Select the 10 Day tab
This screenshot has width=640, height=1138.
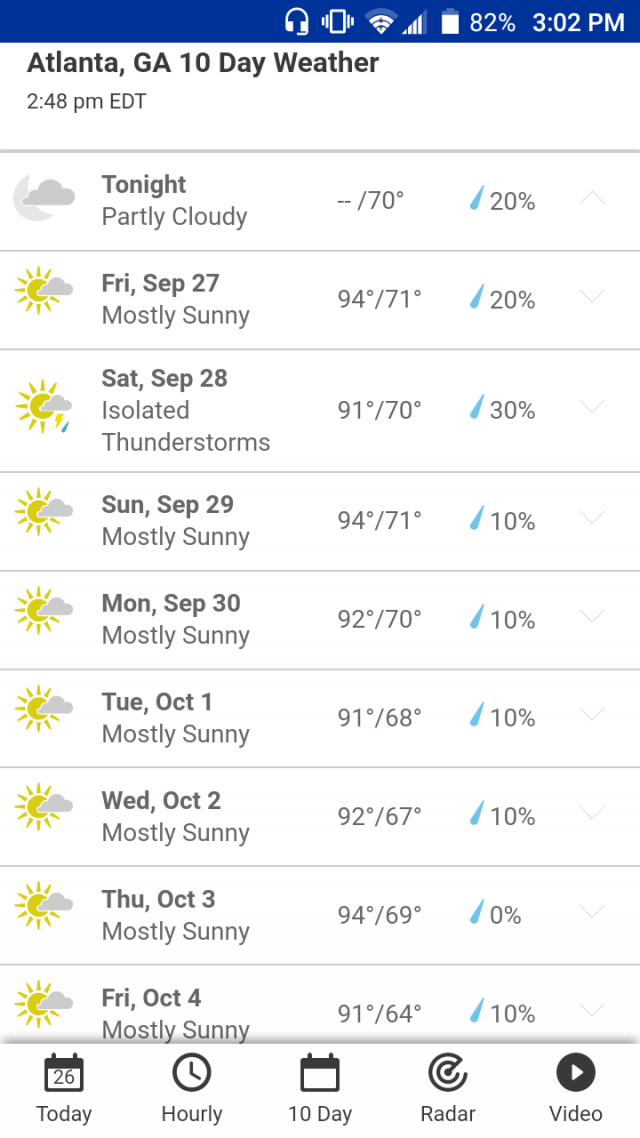[x=320, y=1090]
